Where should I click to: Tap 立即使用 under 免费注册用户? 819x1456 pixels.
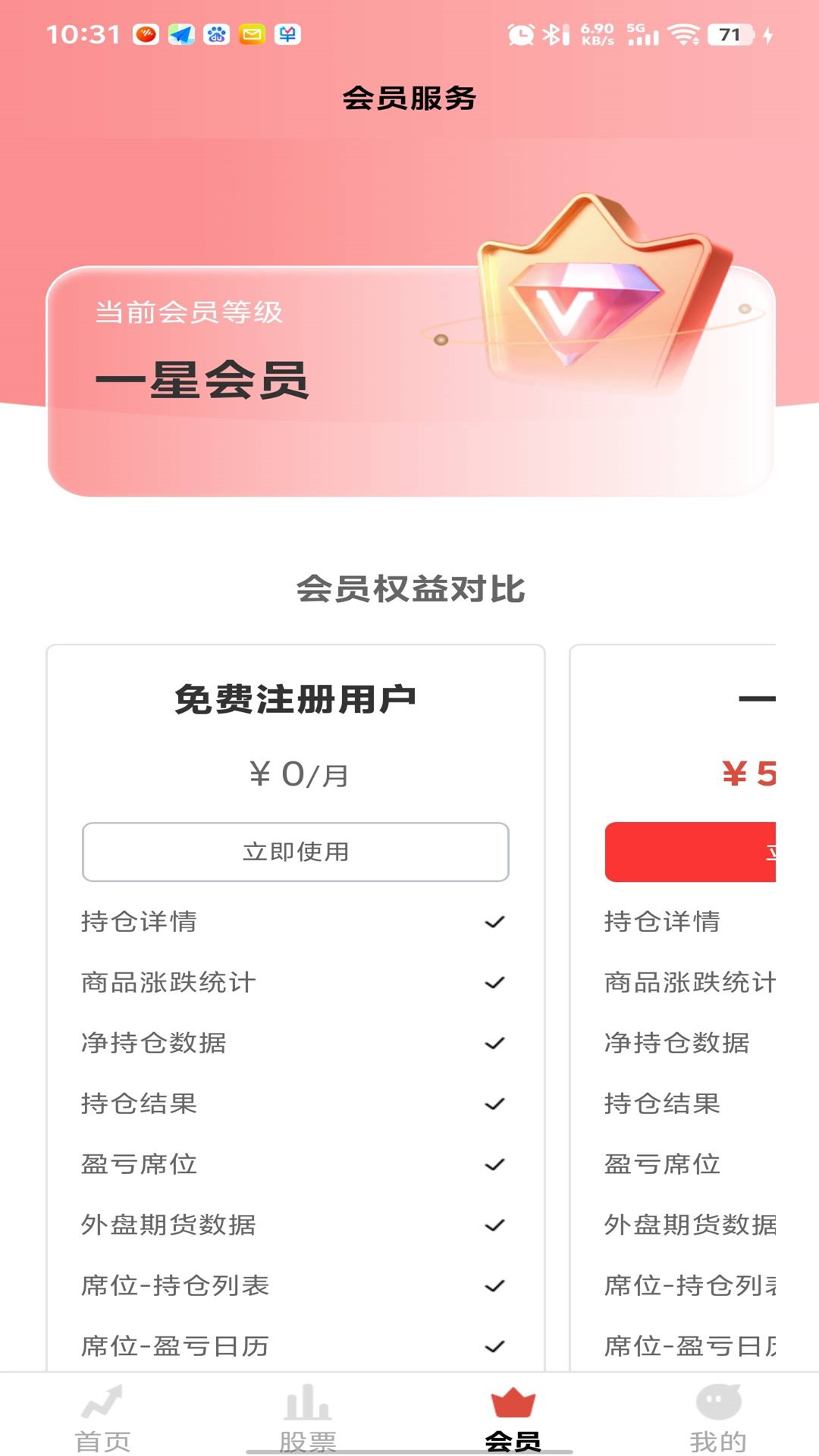295,852
